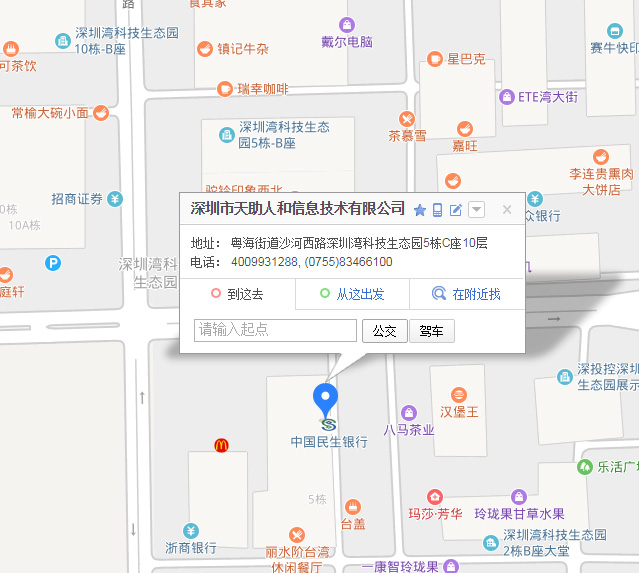Tap the 请输入起点 starting point field
This screenshot has height=573, width=639.
(x=276, y=330)
